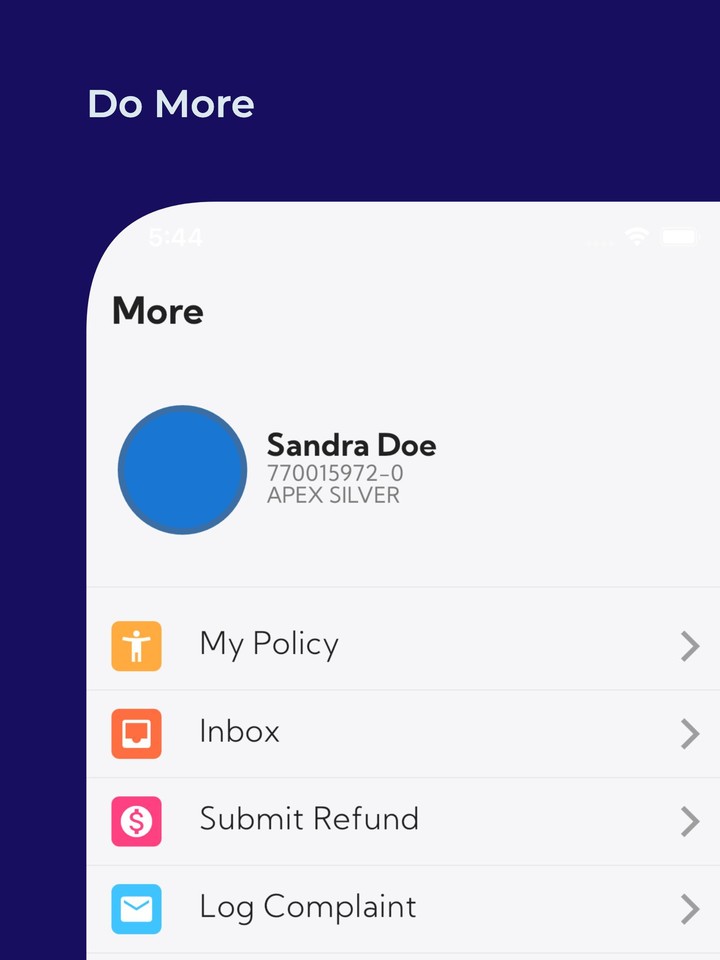The image size is (720, 960).
Task: Click the Do More heading
Action: [x=171, y=104]
